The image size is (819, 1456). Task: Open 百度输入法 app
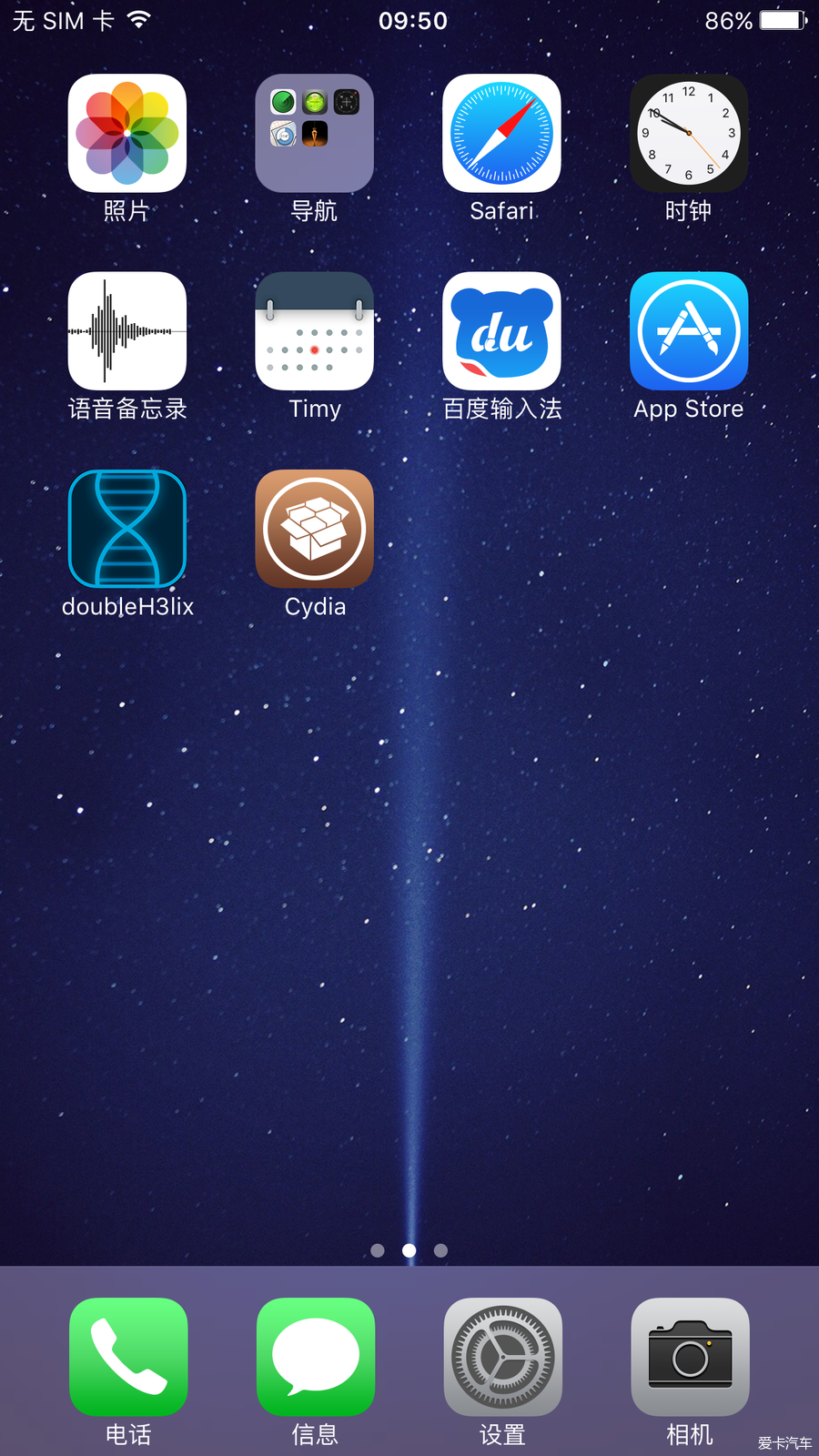point(501,331)
